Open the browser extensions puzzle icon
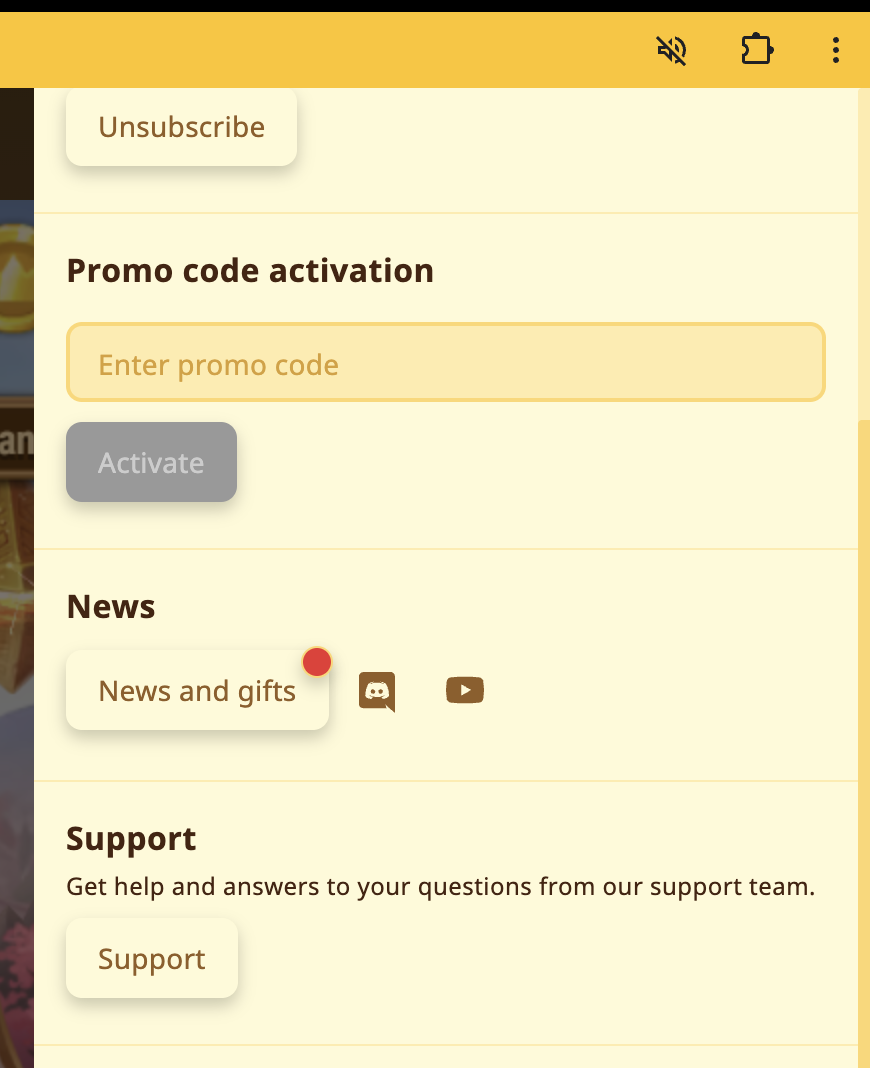The width and height of the screenshot is (870, 1068). point(756,50)
